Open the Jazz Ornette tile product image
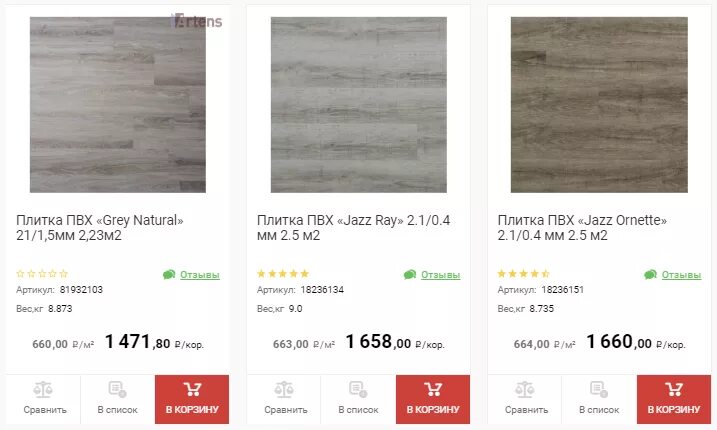717x430 pixels. click(x=599, y=105)
